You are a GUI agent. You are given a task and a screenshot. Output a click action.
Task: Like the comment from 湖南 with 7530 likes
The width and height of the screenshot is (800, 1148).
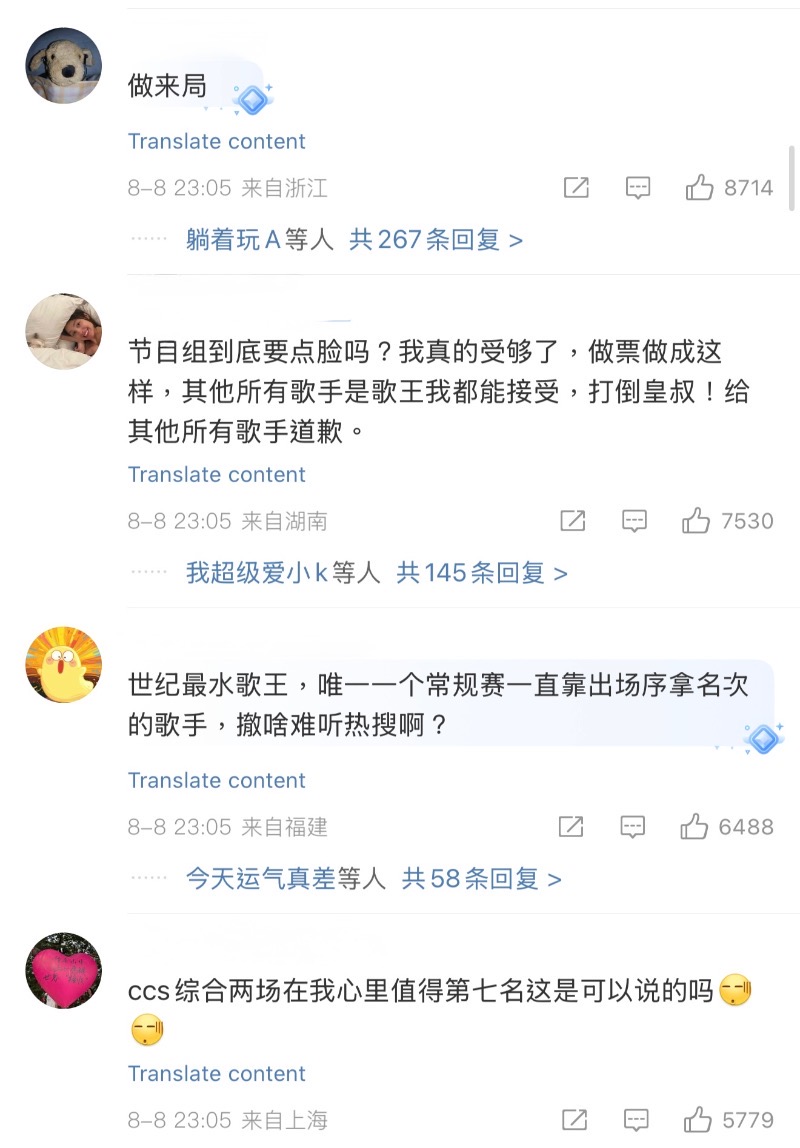click(697, 520)
